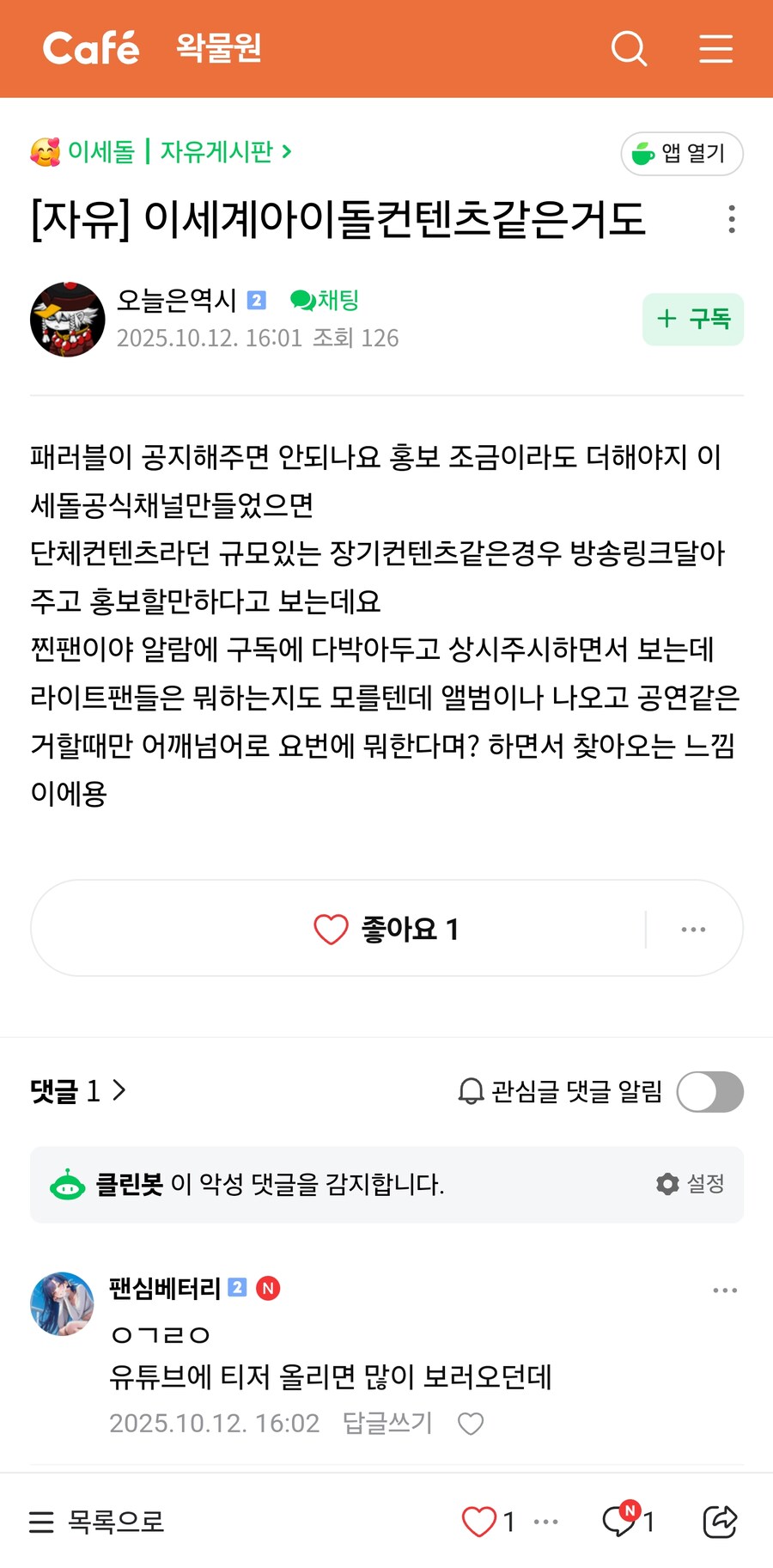Open options for 팬심베터리's comment
The height and width of the screenshot is (1568, 773).
pyautogui.click(x=725, y=1290)
